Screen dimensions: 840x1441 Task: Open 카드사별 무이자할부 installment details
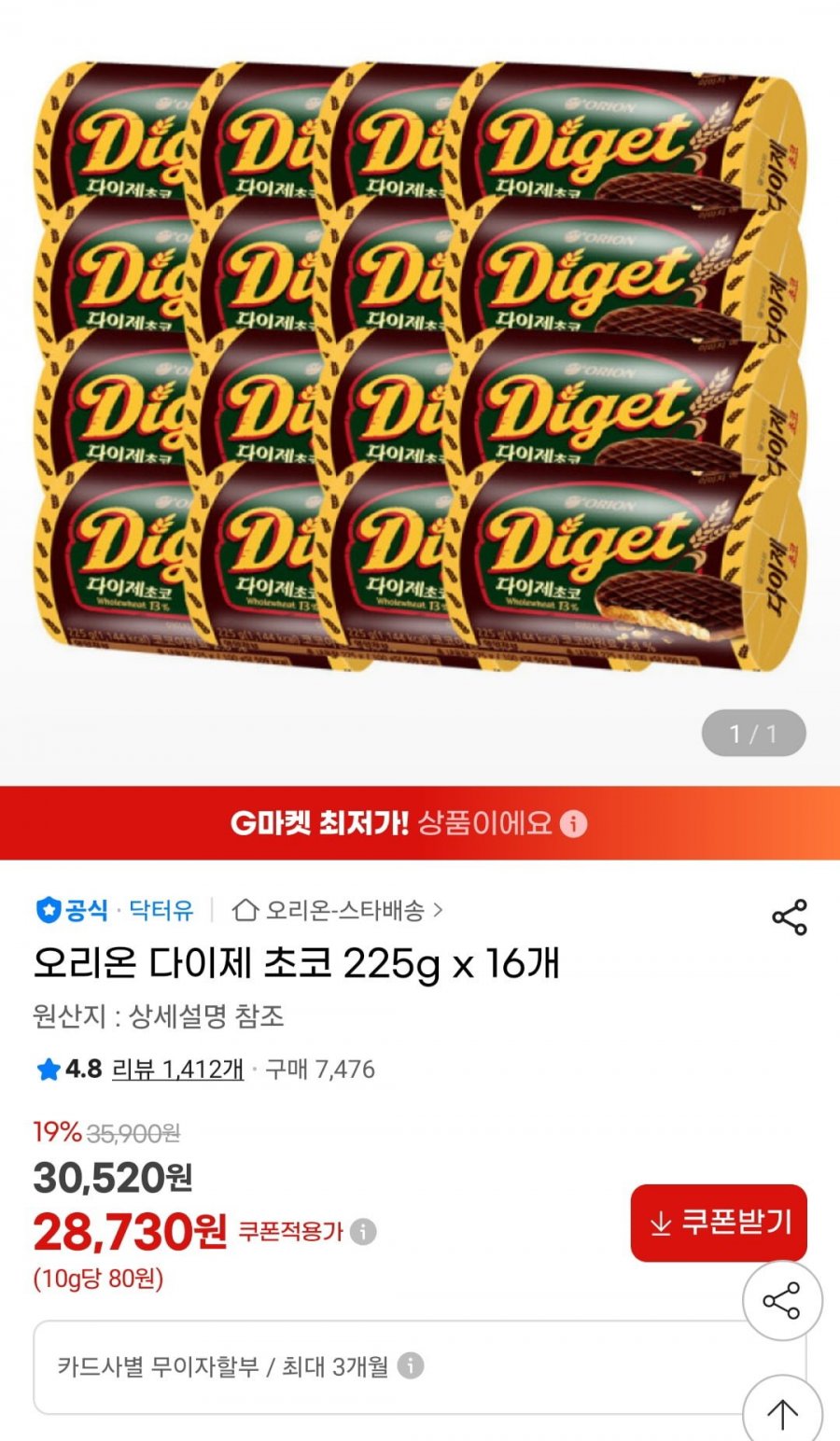coord(411,1366)
